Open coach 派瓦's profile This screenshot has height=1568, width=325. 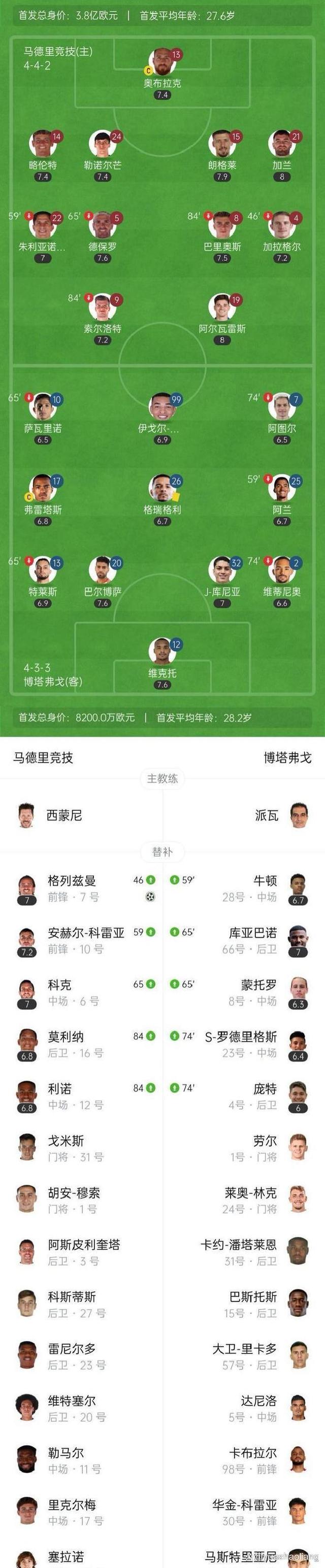pos(267,815)
